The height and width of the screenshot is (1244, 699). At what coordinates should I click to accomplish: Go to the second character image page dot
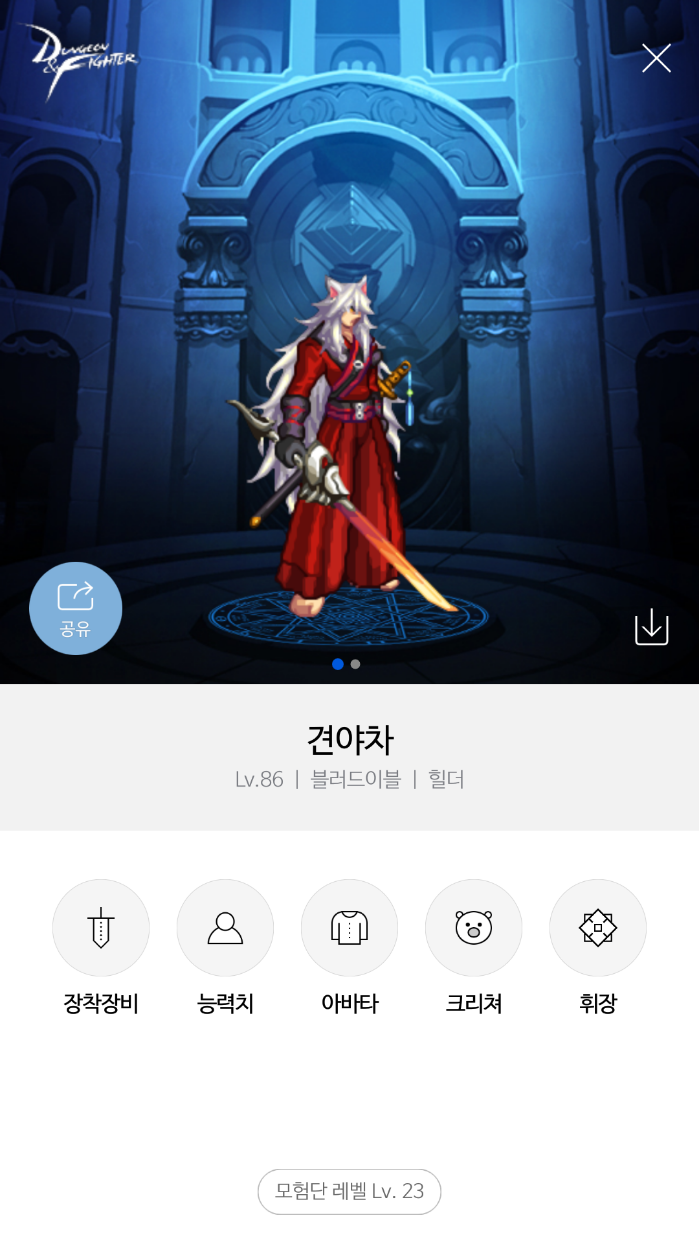[x=356, y=664]
